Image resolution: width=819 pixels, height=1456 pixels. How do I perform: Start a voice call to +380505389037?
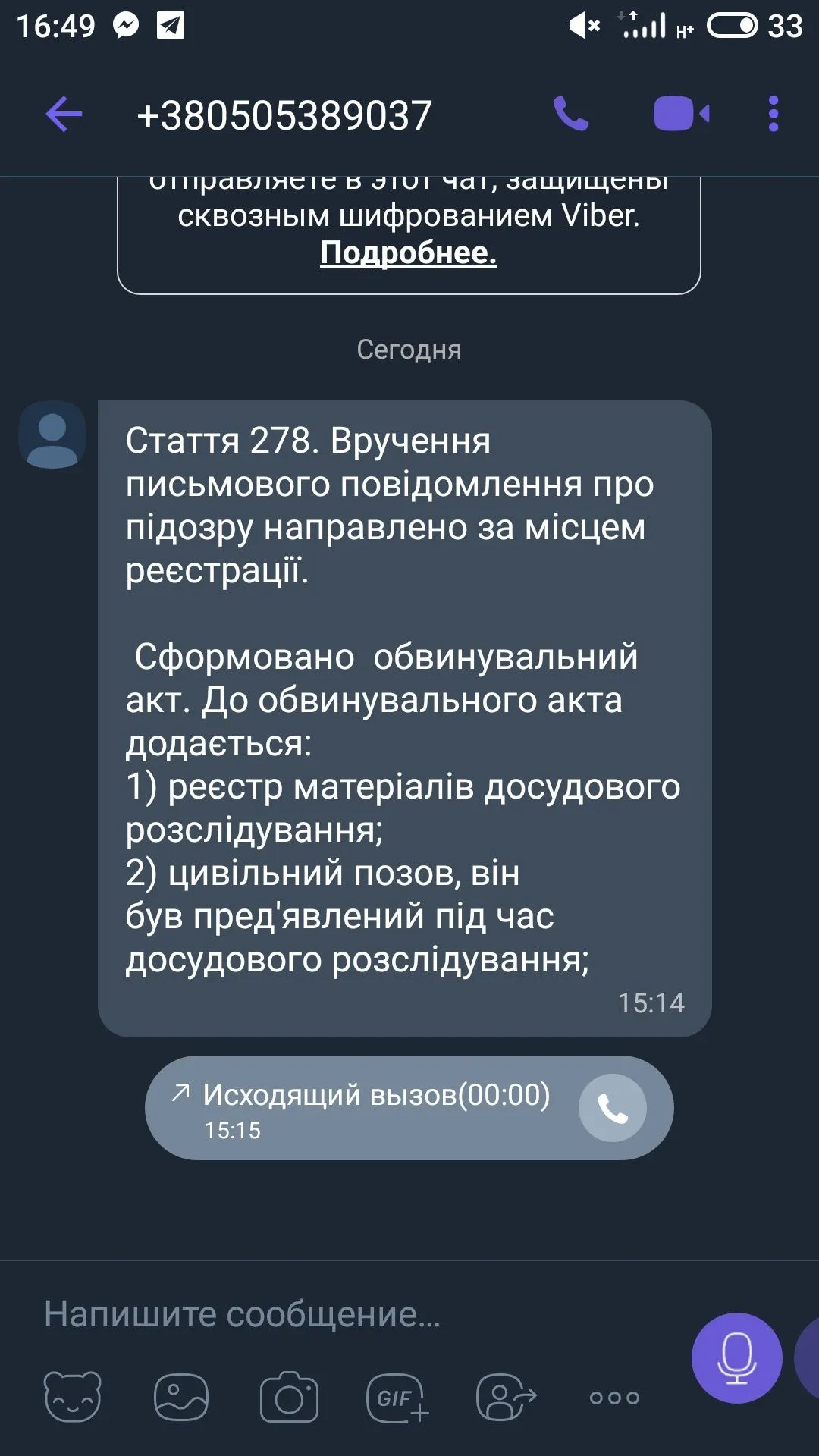[571, 115]
